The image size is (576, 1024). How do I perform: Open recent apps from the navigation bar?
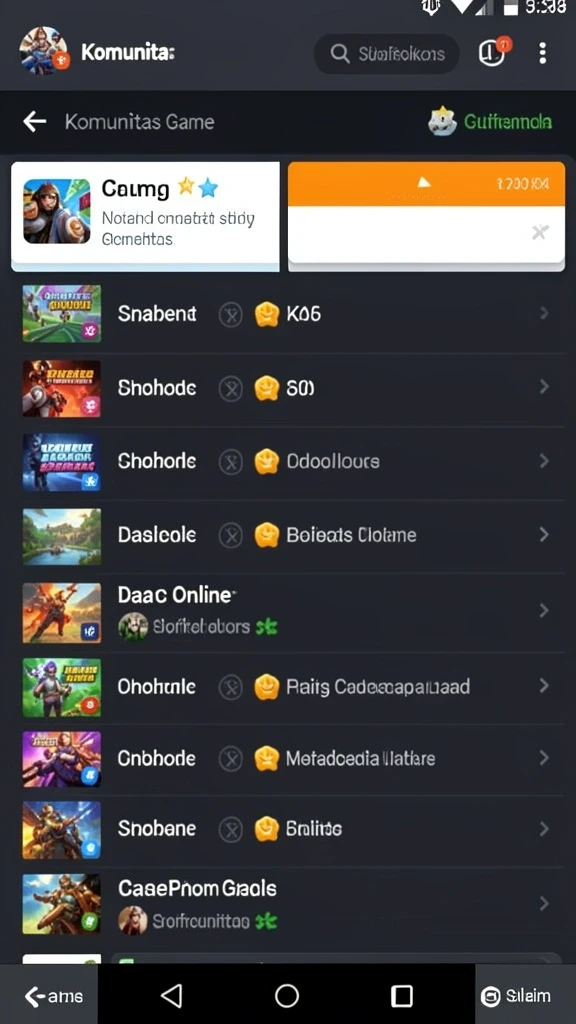click(402, 996)
